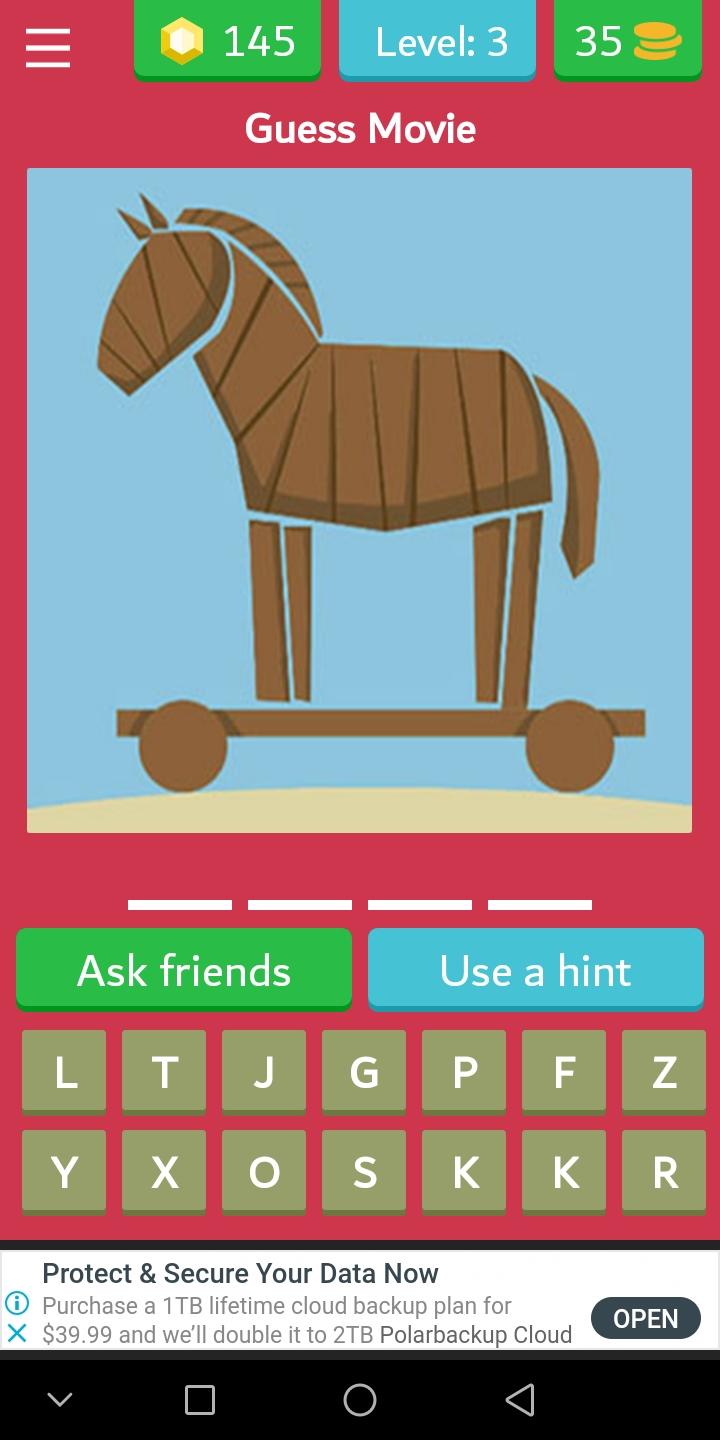The image size is (720, 1440).
Task: Pick the letter P tile
Action: point(464,1071)
